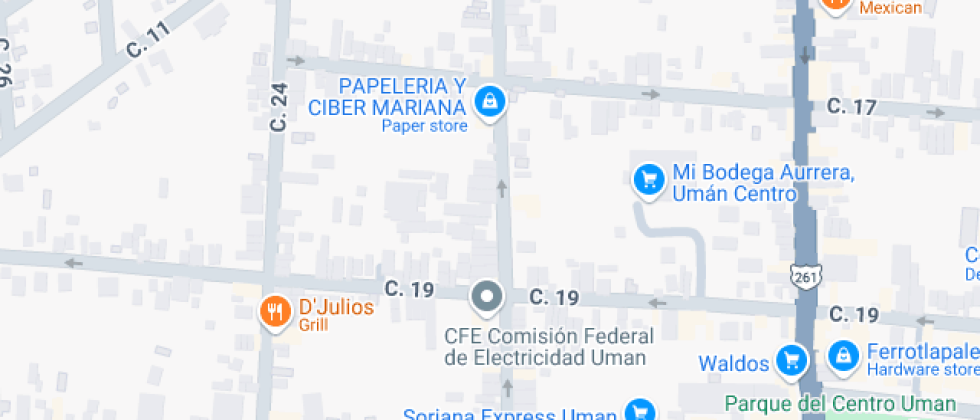The image size is (980, 420).
Task: Select the Waldos store pin
Action: coord(791,361)
